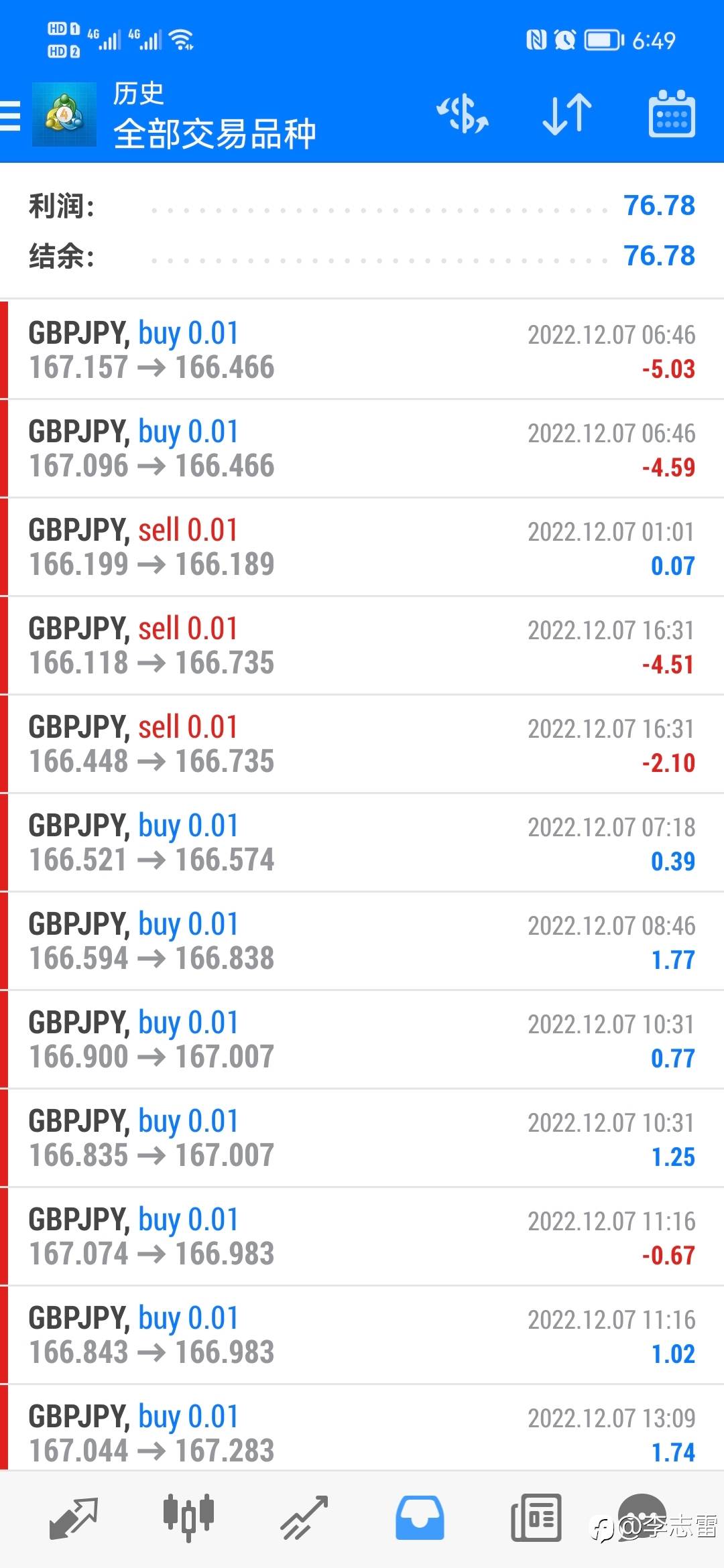
Task: Switch to the Trade tab
Action: tap(304, 1518)
